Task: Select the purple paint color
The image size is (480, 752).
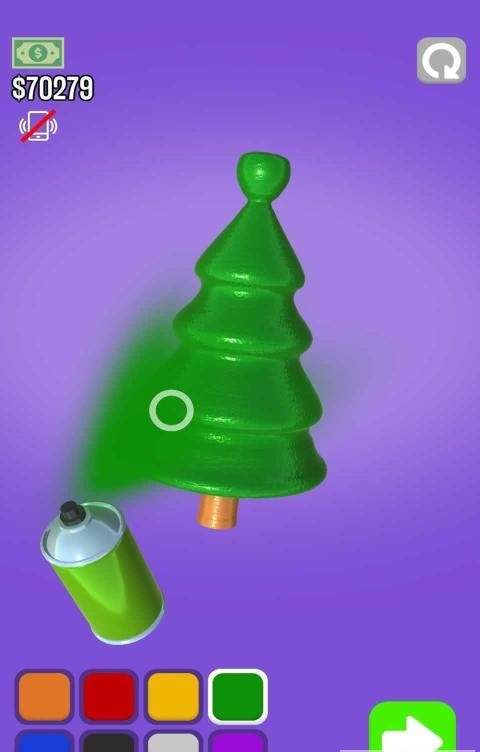Action: tap(238, 741)
